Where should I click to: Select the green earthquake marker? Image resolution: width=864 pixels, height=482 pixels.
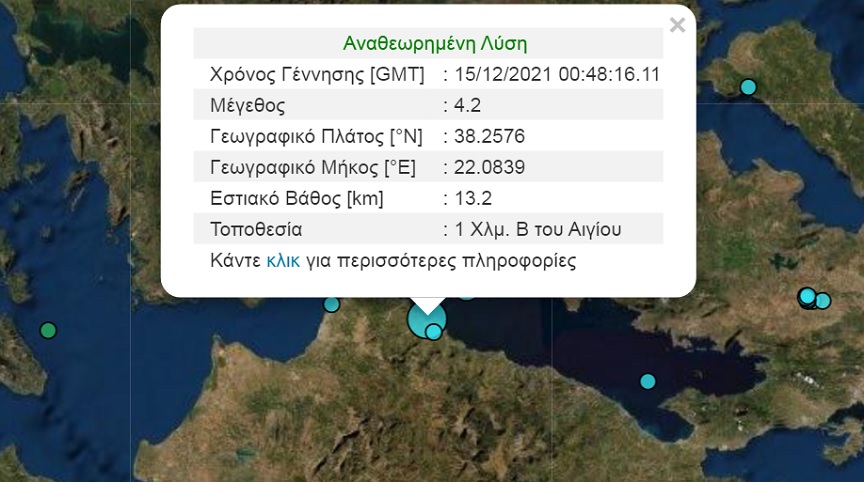pos(48,330)
